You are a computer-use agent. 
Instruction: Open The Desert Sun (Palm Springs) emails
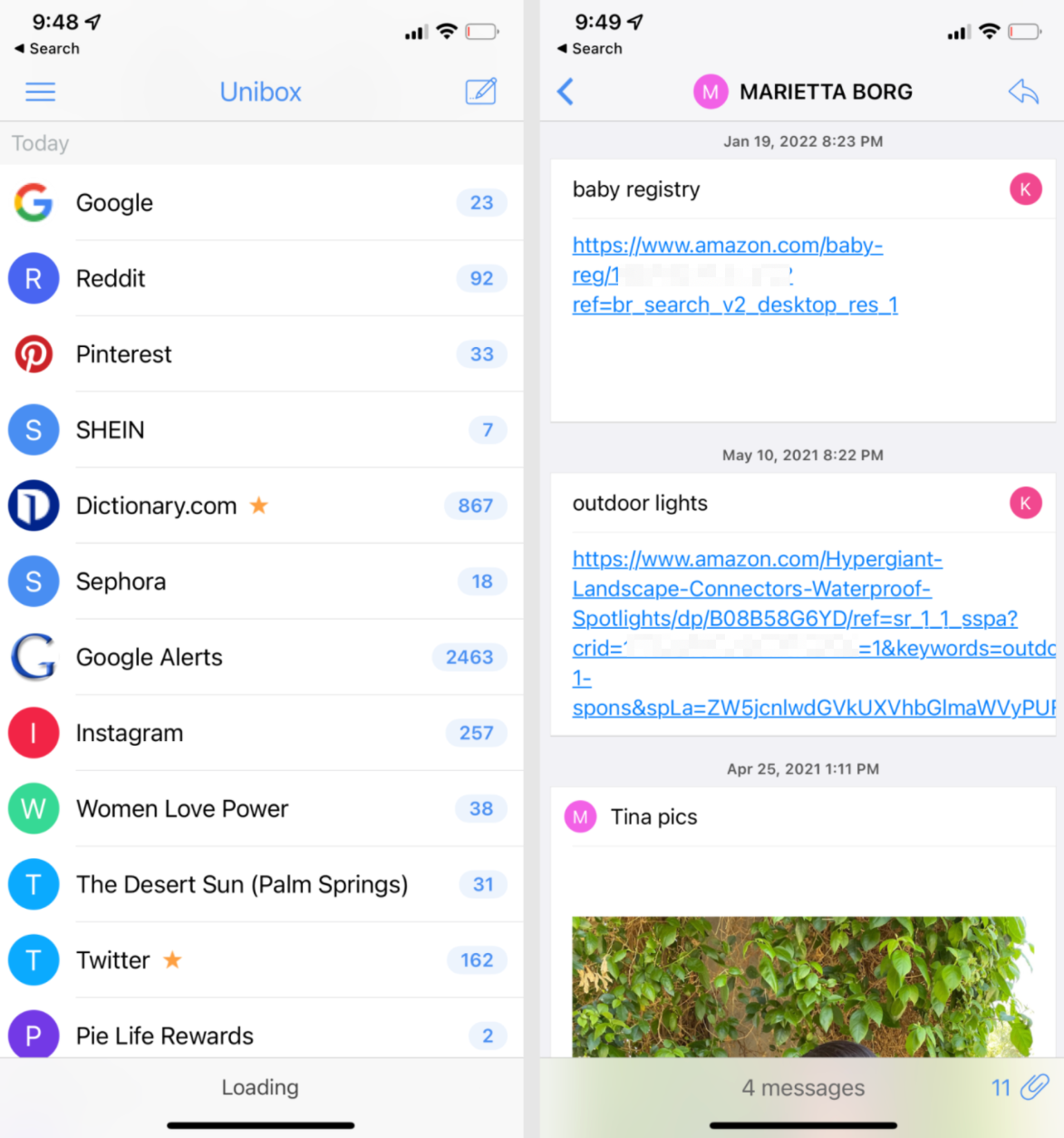pyautogui.click(x=261, y=884)
